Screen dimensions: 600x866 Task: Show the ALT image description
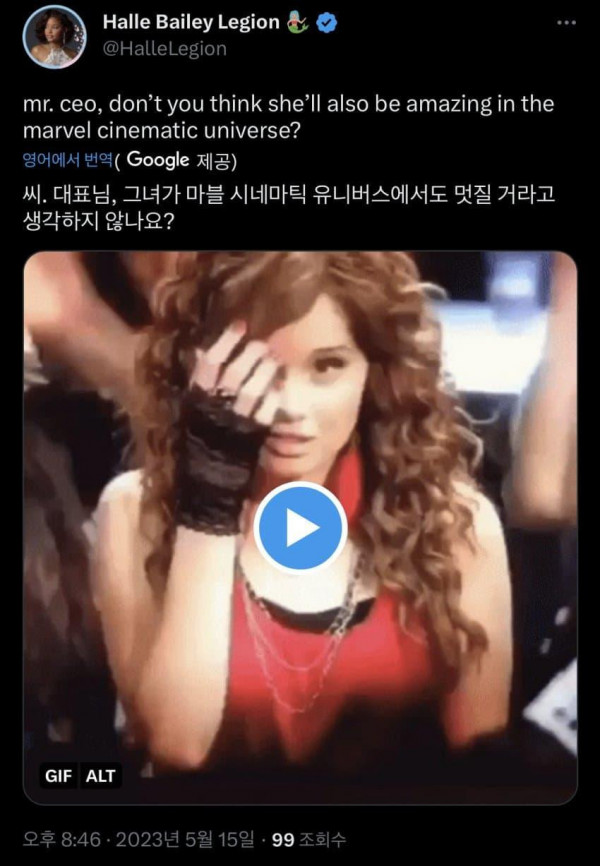100,775
